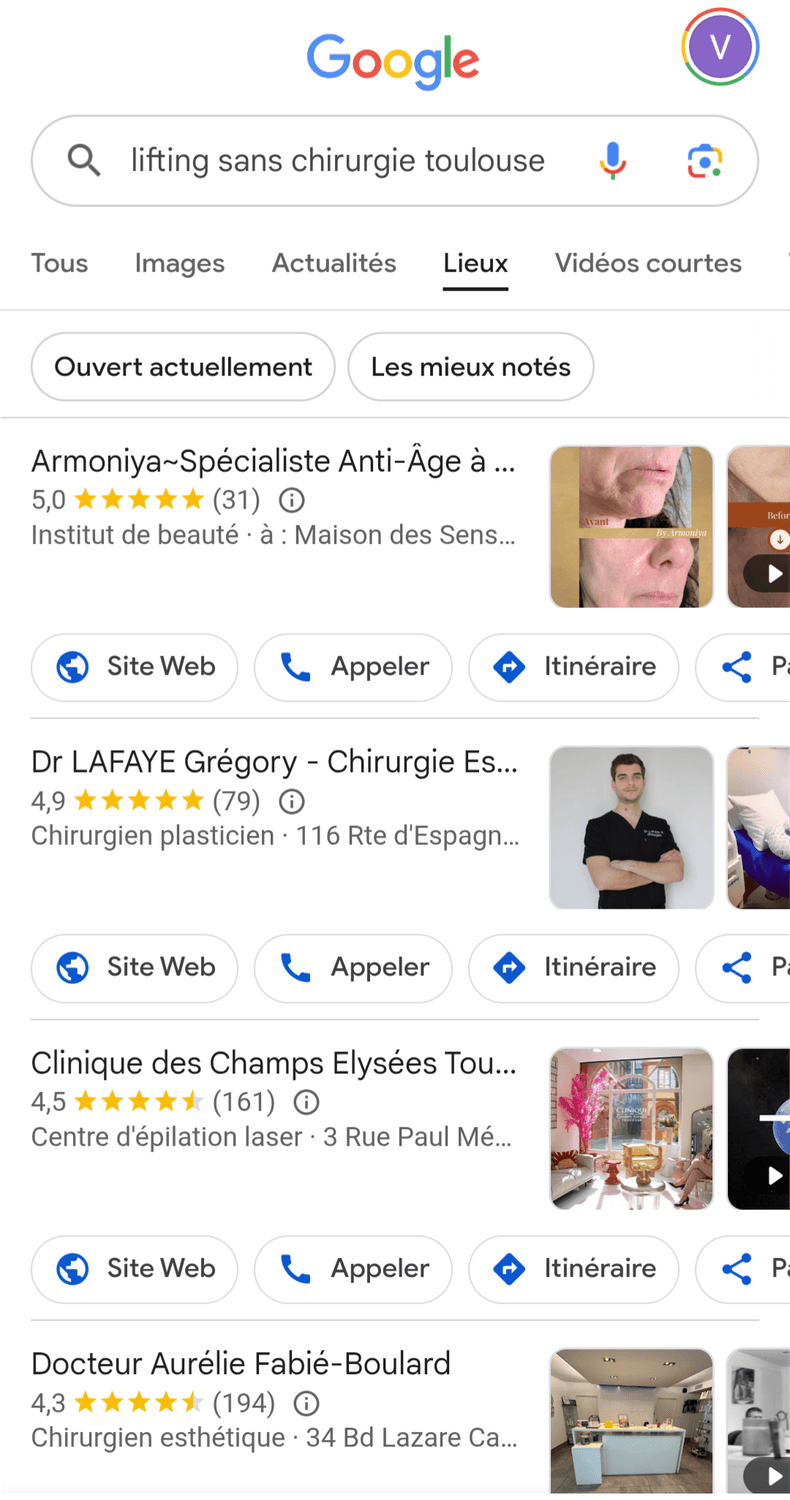The image size is (790, 1500).
Task: Call Armoniya with the Appeler button
Action: pos(353,667)
